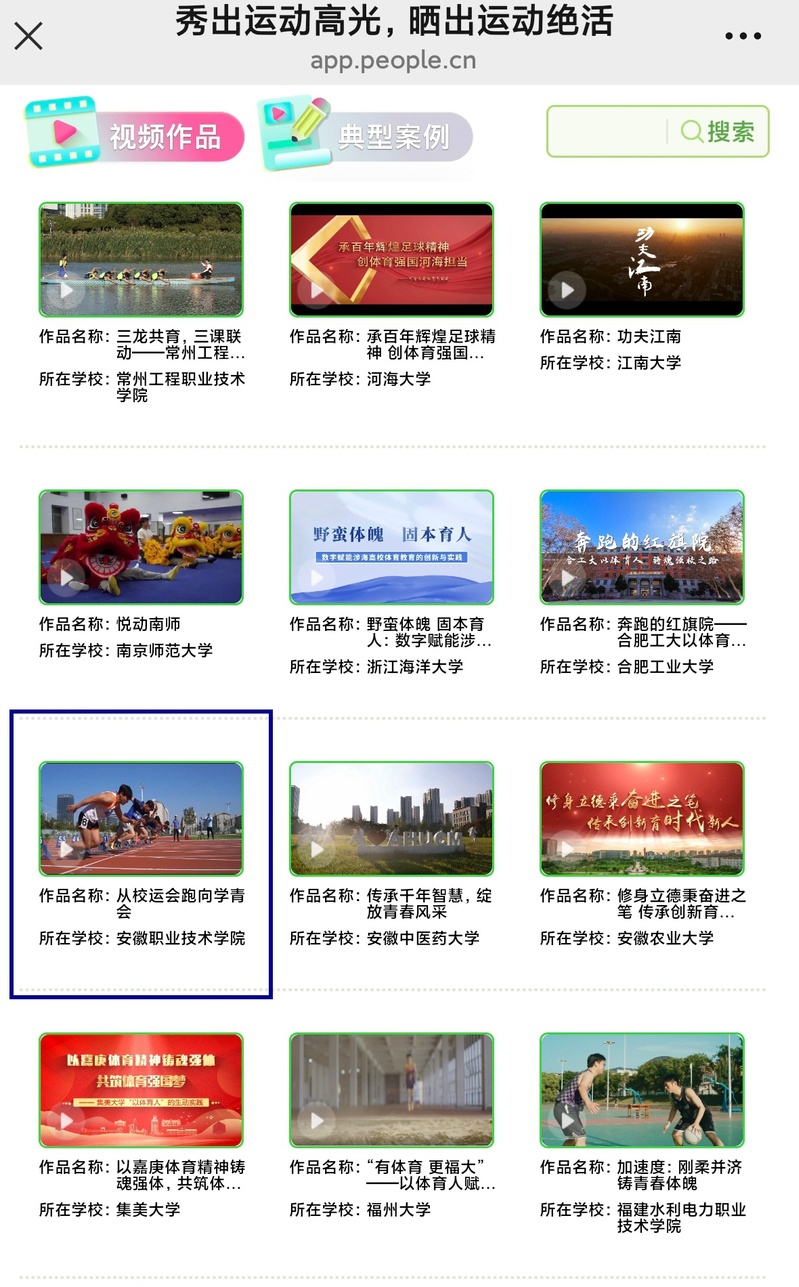This screenshot has width=799, height=1287.
Task: Open the 悦动南师 lion dance video
Action: point(141,547)
